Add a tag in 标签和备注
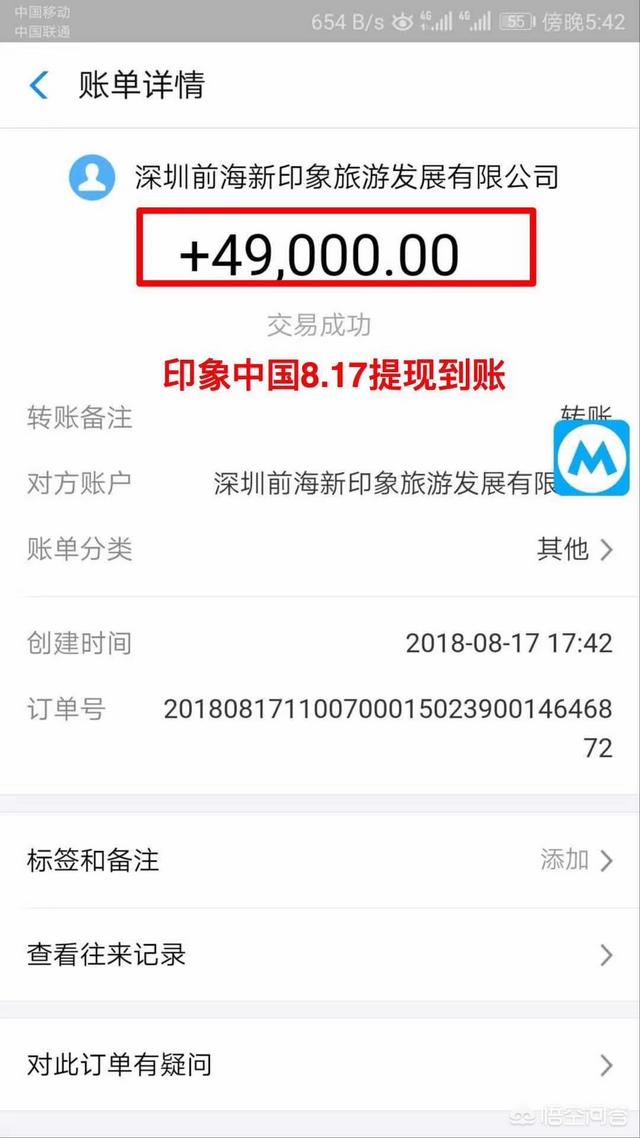 576,860
